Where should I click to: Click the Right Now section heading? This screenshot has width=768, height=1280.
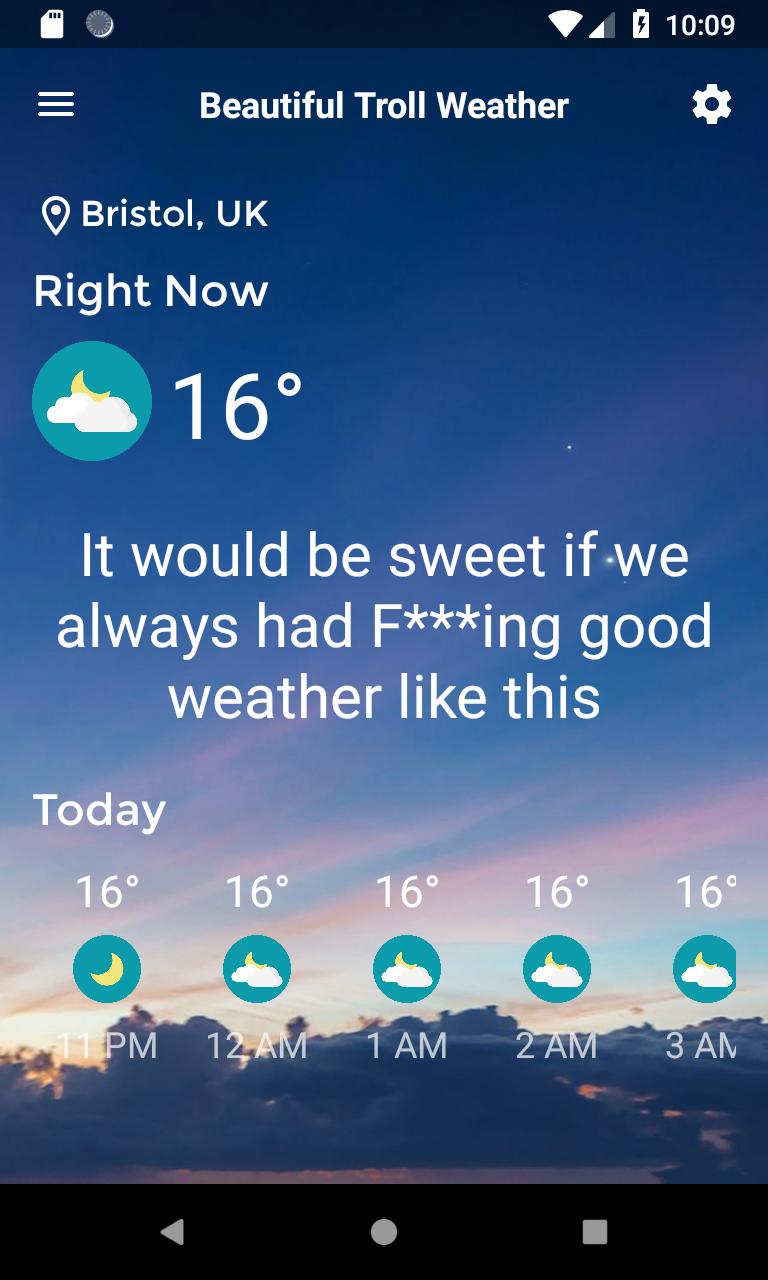[x=150, y=290]
